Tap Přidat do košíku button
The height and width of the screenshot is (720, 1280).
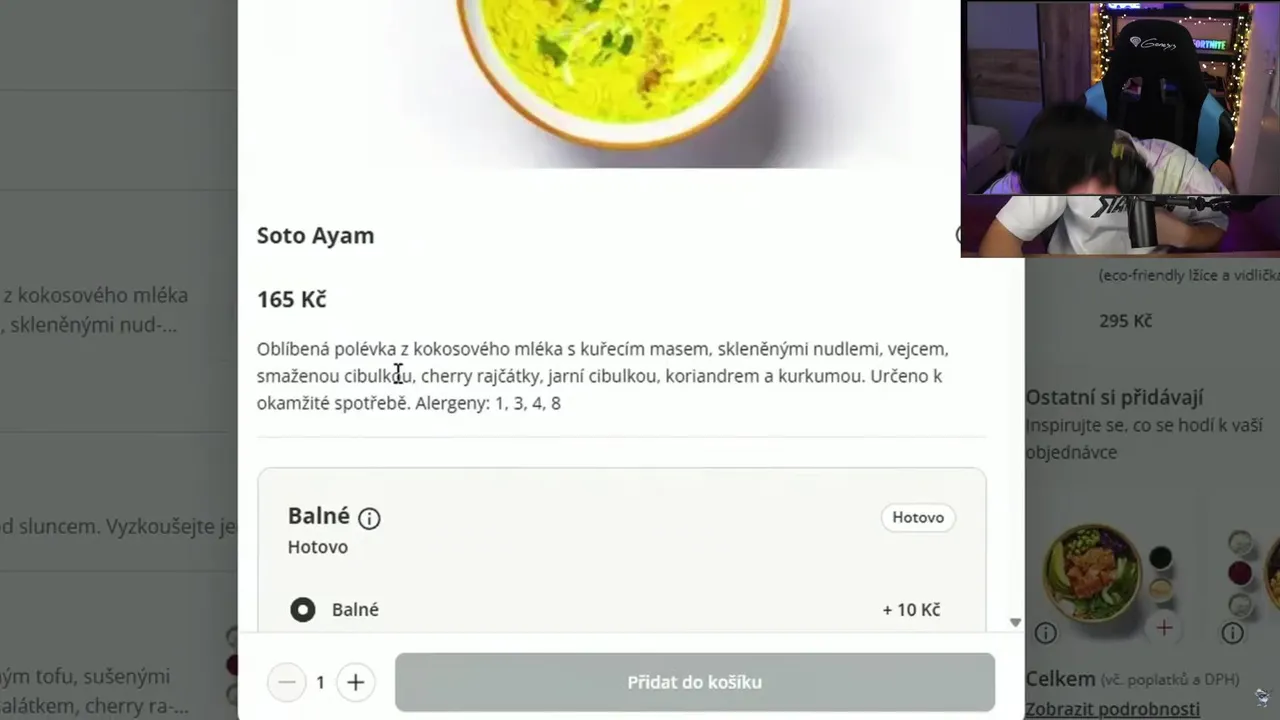click(x=694, y=682)
